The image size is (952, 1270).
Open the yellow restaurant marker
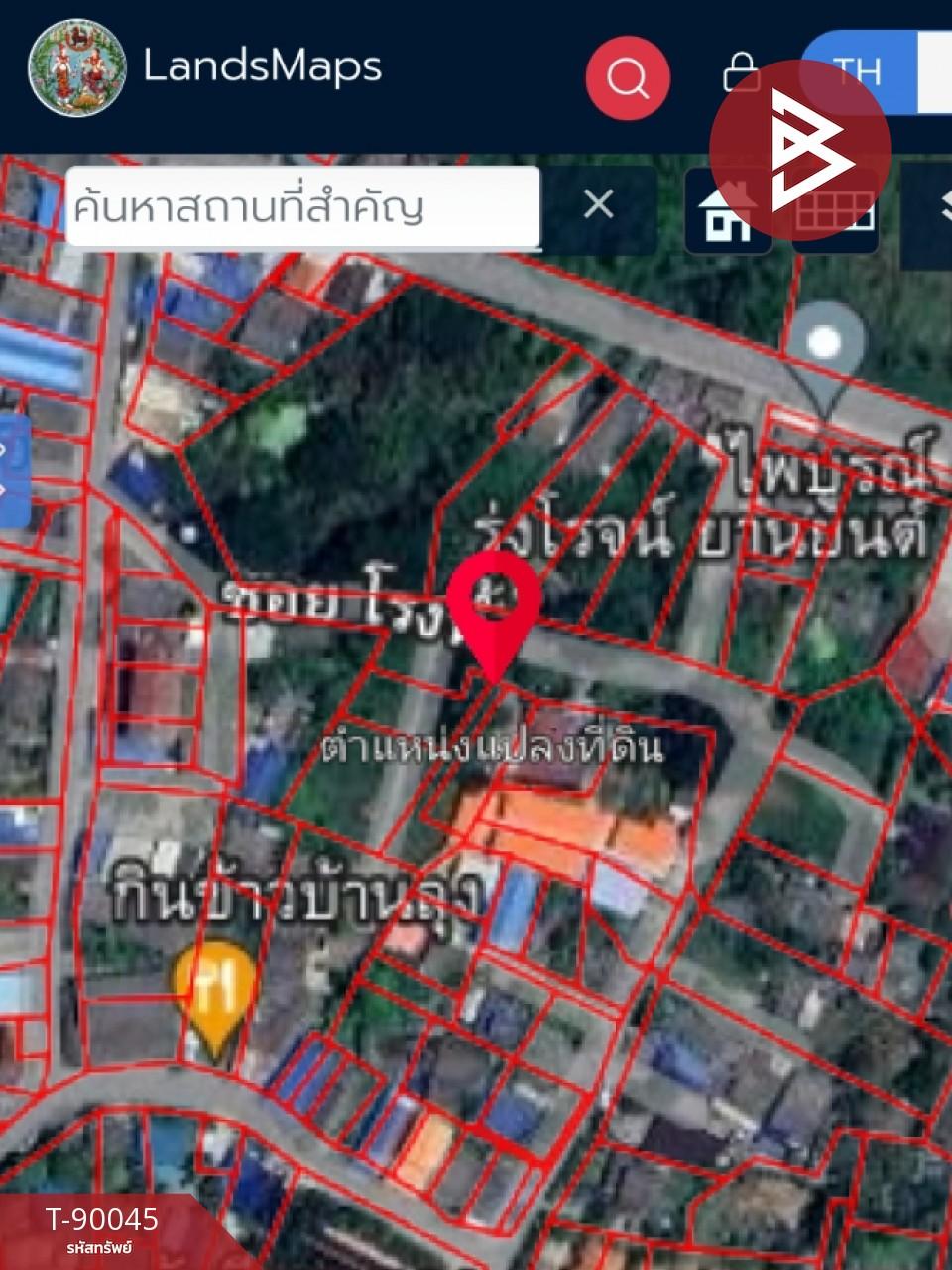tap(214, 987)
